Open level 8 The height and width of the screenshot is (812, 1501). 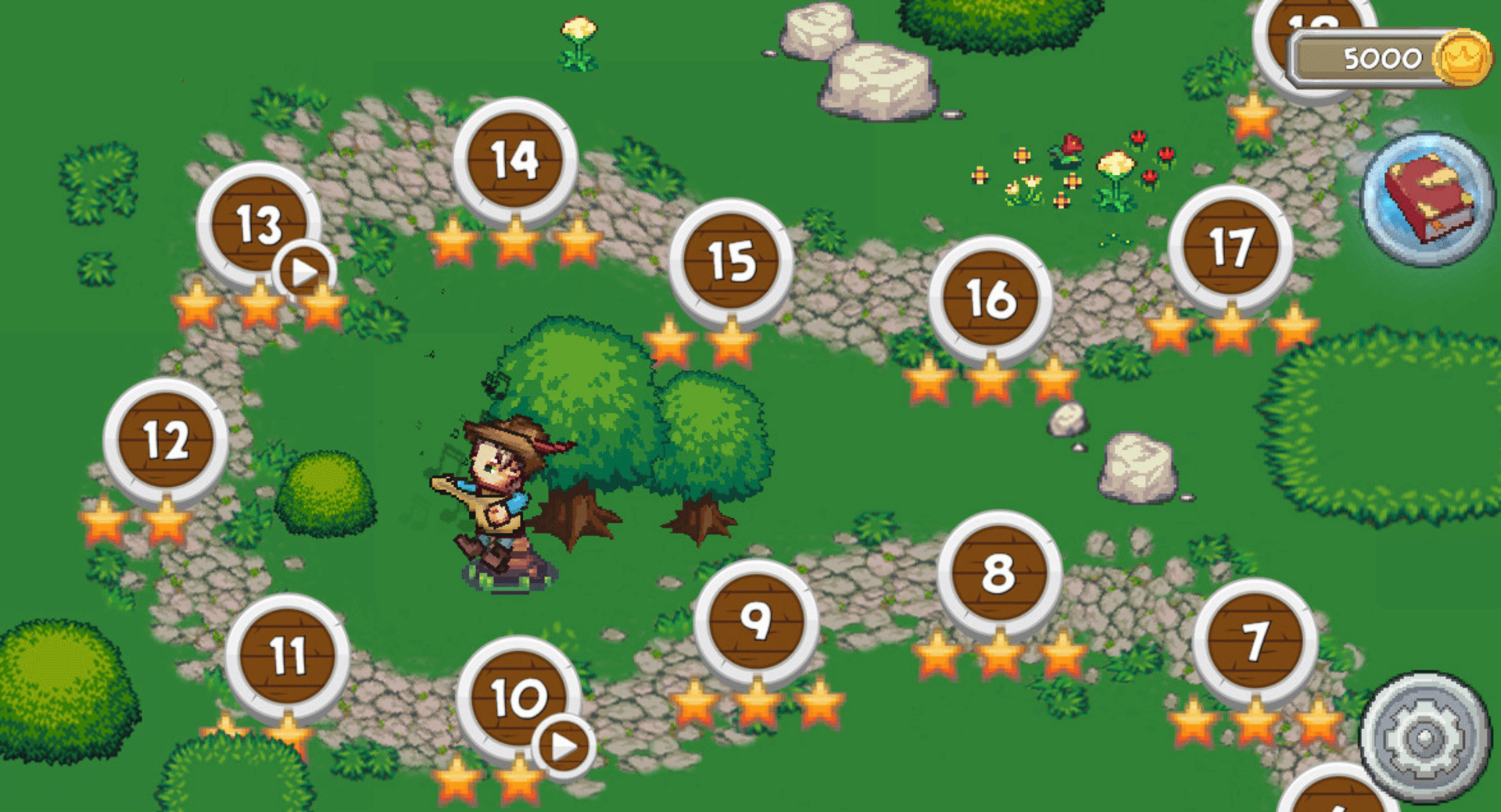999,573
